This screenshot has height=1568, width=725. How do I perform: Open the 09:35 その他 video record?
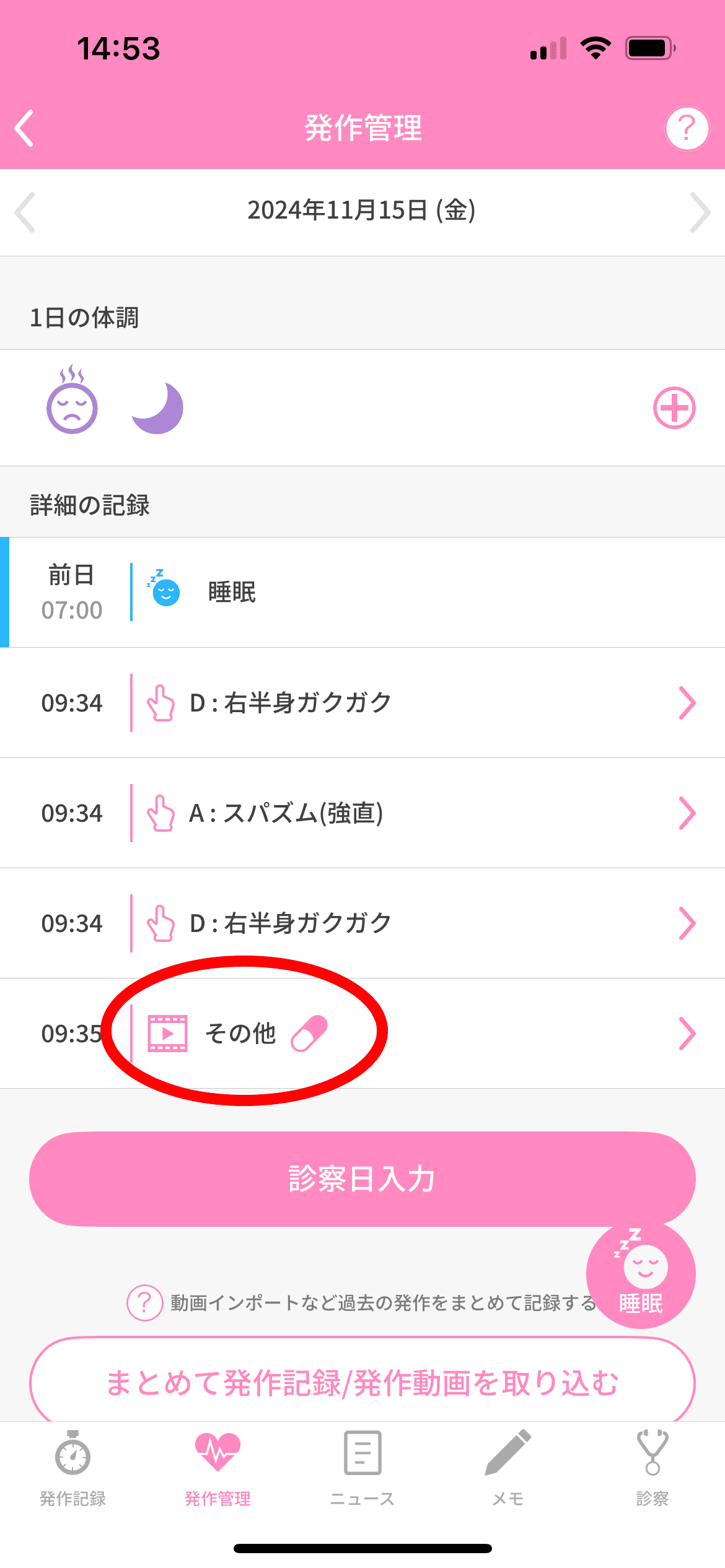click(362, 1034)
